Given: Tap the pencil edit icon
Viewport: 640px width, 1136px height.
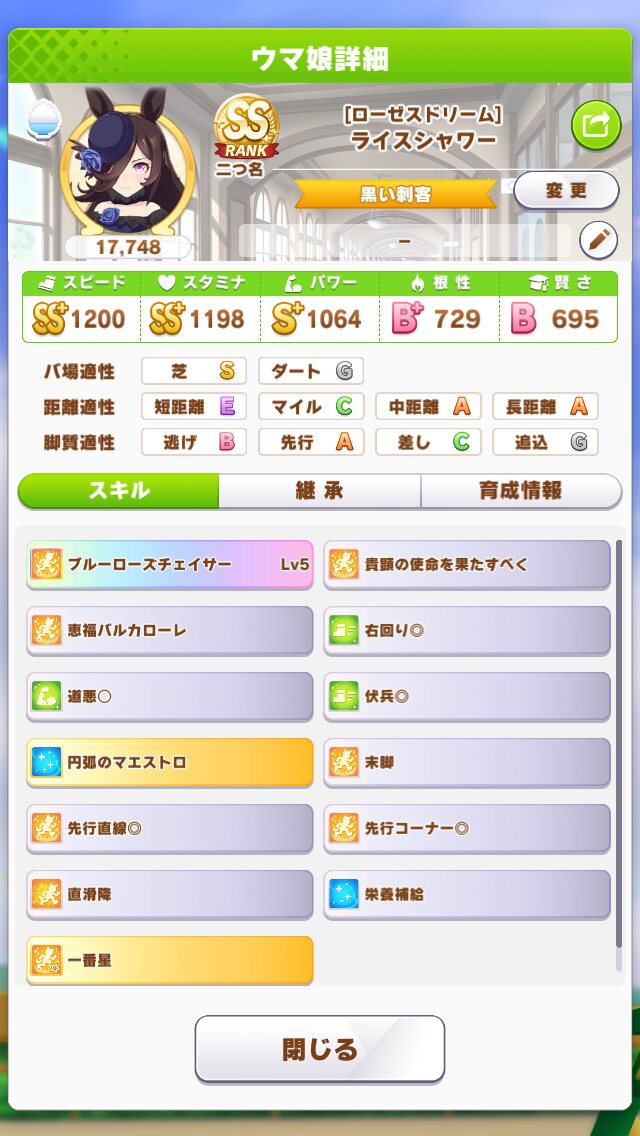Looking at the screenshot, I should click(598, 240).
